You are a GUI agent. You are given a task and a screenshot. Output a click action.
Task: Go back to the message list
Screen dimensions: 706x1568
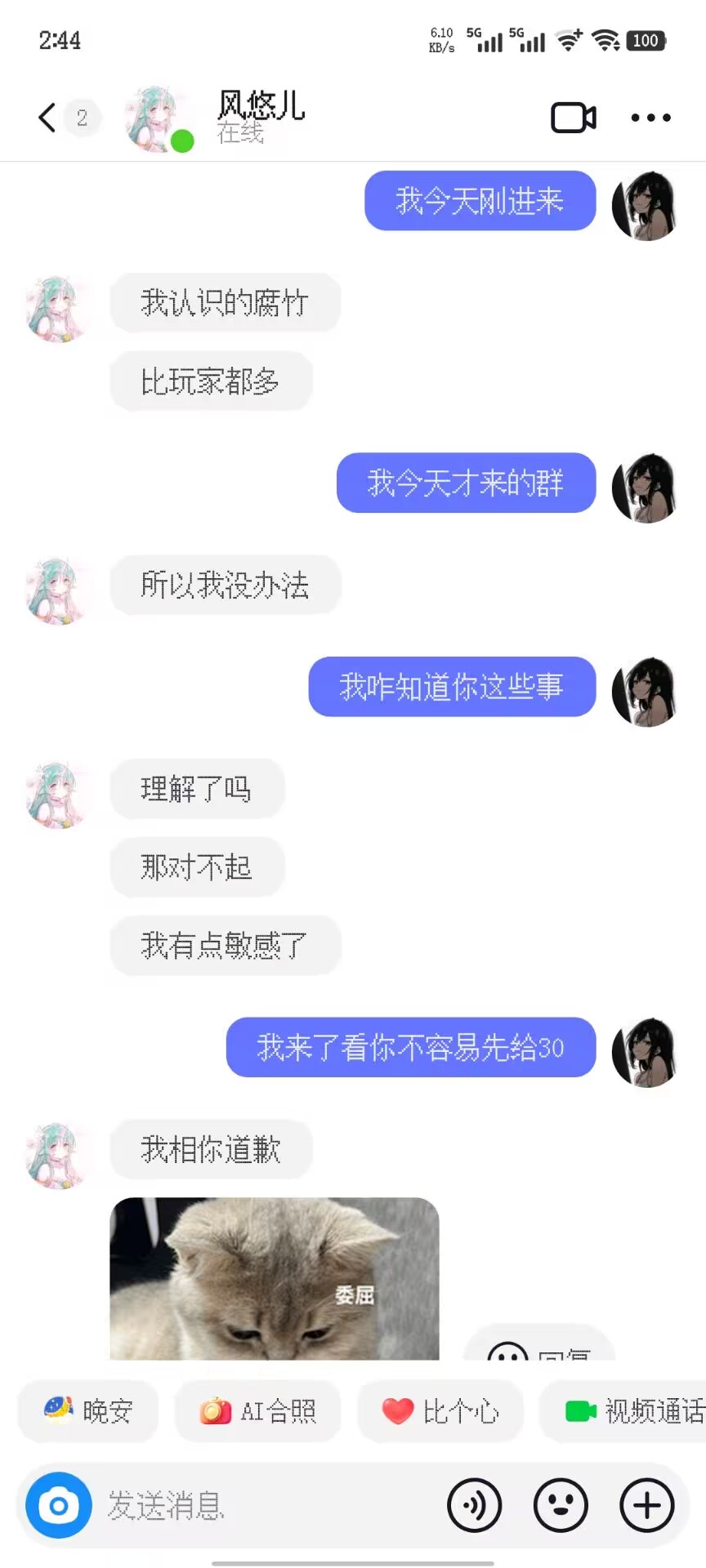click(x=47, y=118)
